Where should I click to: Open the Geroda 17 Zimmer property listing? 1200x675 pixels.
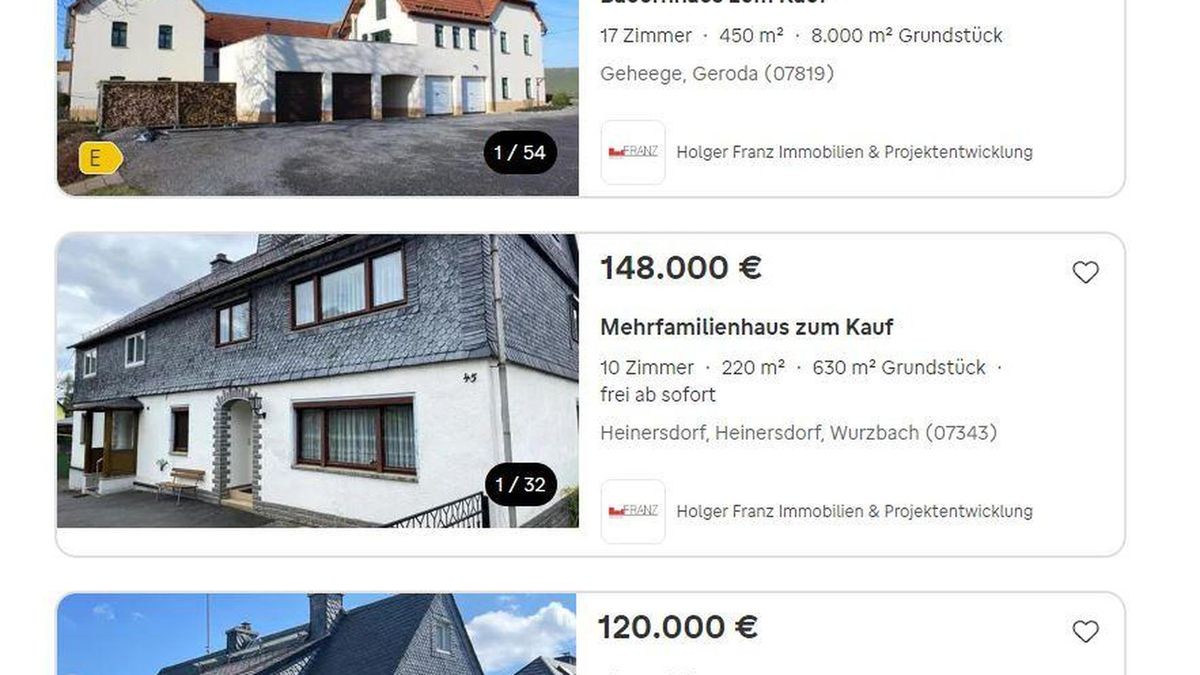click(800, 35)
